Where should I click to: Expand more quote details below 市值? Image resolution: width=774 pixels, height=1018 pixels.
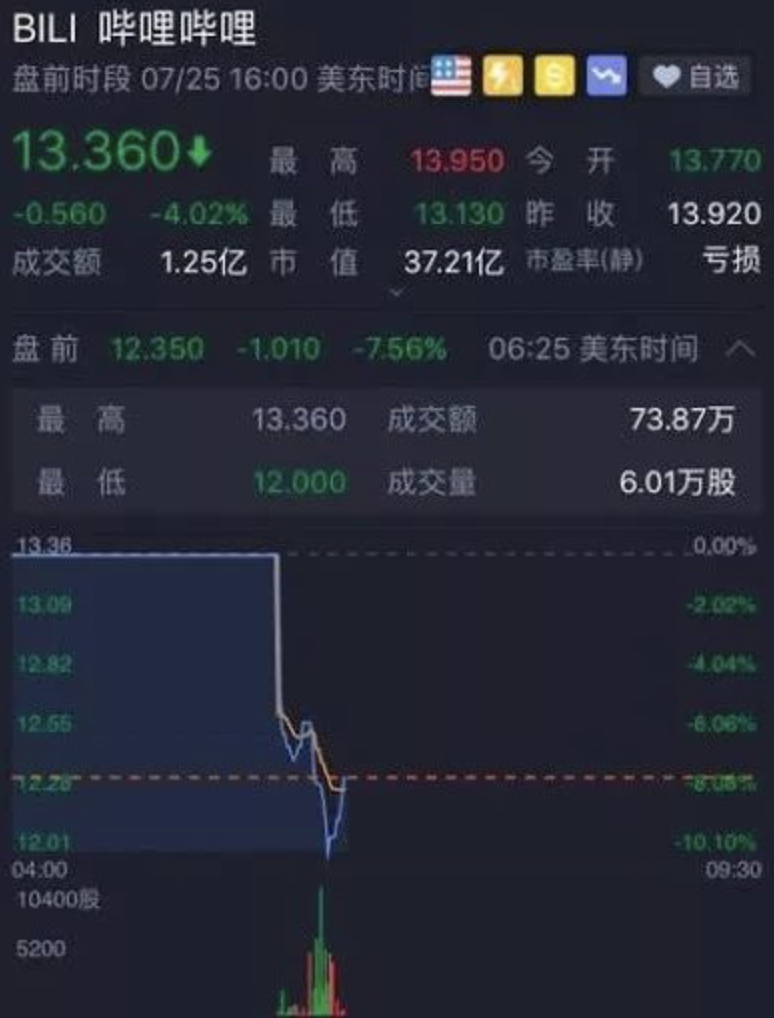pyautogui.click(x=396, y=293)
